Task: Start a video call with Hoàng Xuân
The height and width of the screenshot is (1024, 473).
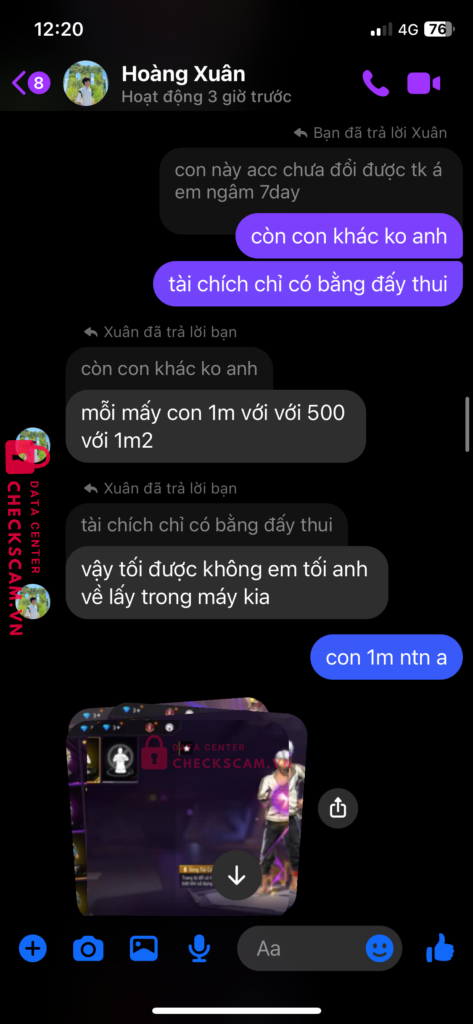Action: (423, 84)
